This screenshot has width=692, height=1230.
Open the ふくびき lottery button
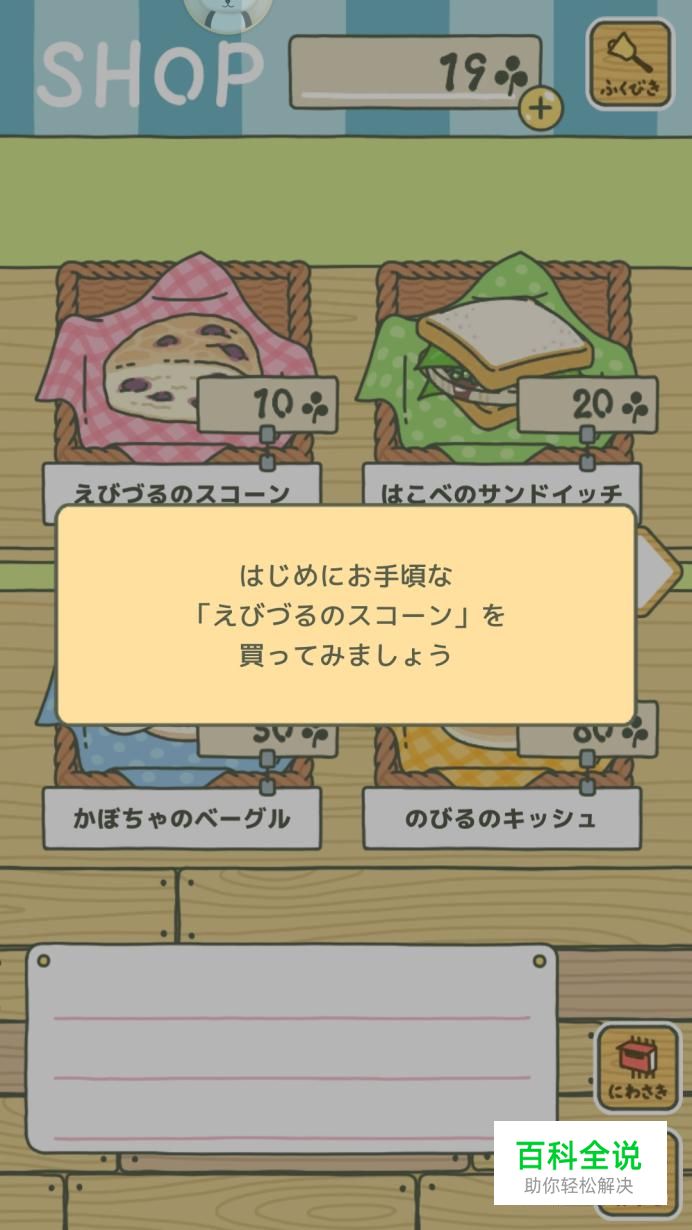click(630, 64)
